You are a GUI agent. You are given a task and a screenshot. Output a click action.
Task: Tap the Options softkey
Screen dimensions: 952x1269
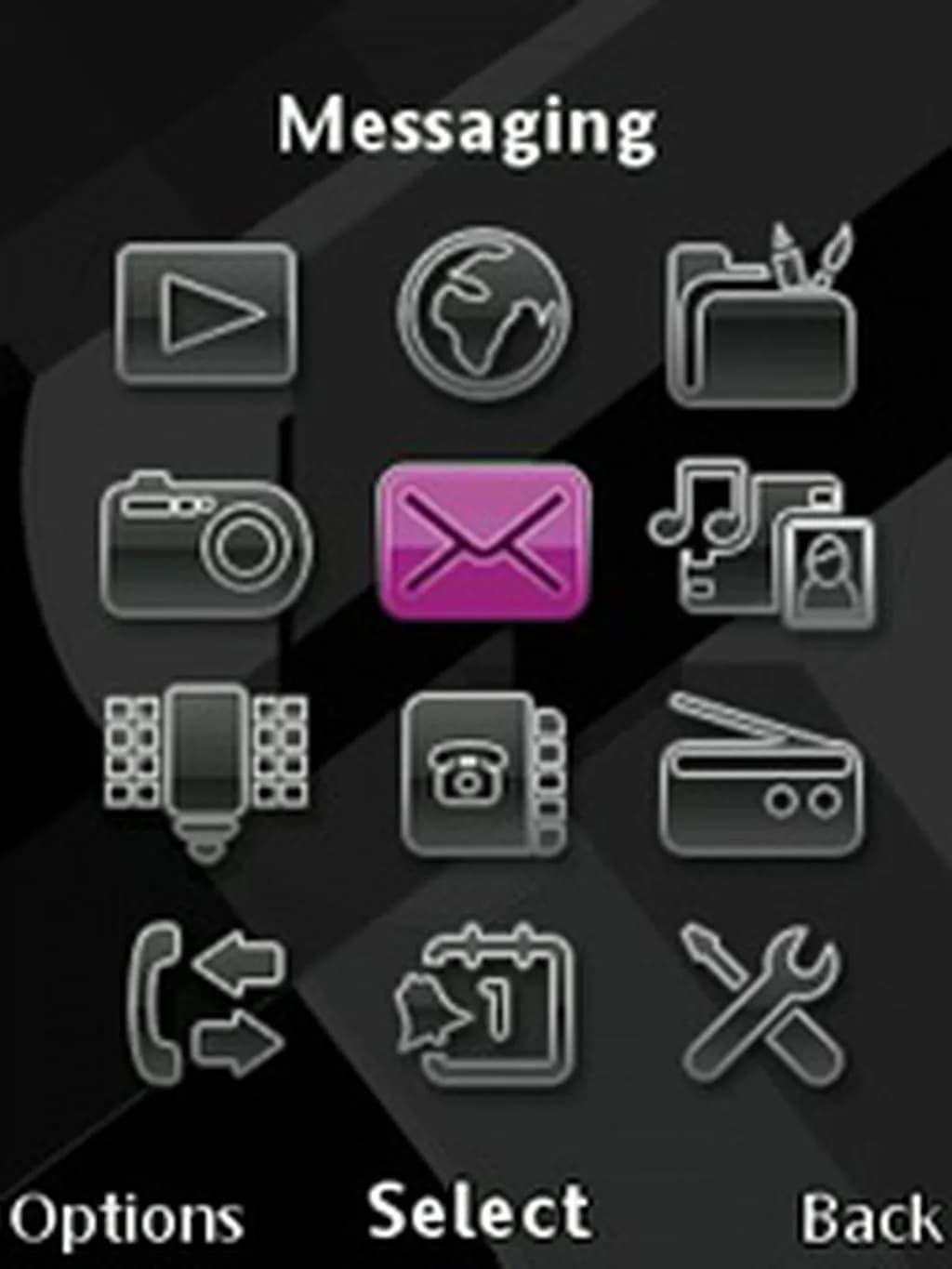126,1218
